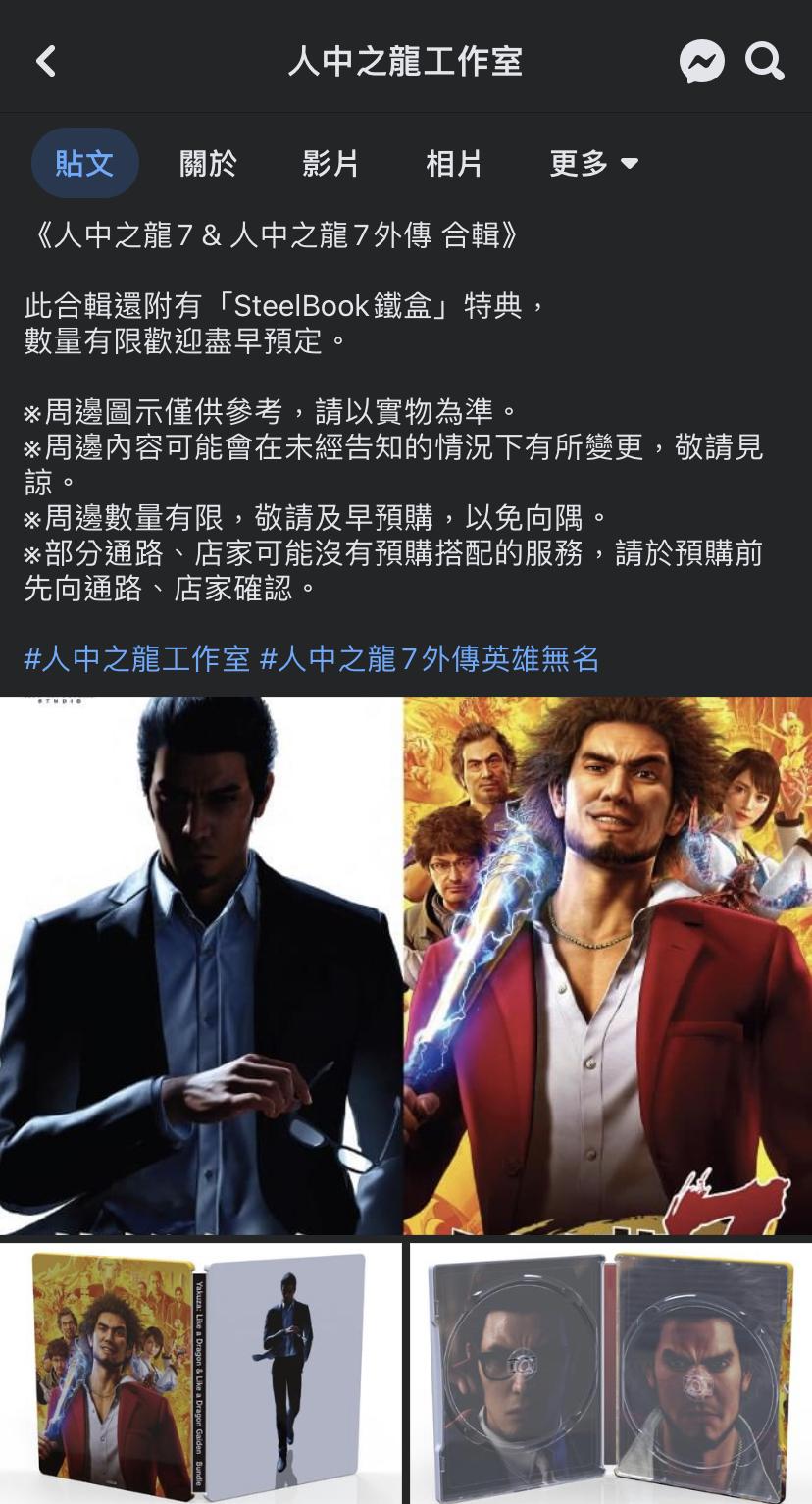Open the red-jacket game cover photo

(x=608, y=965)
